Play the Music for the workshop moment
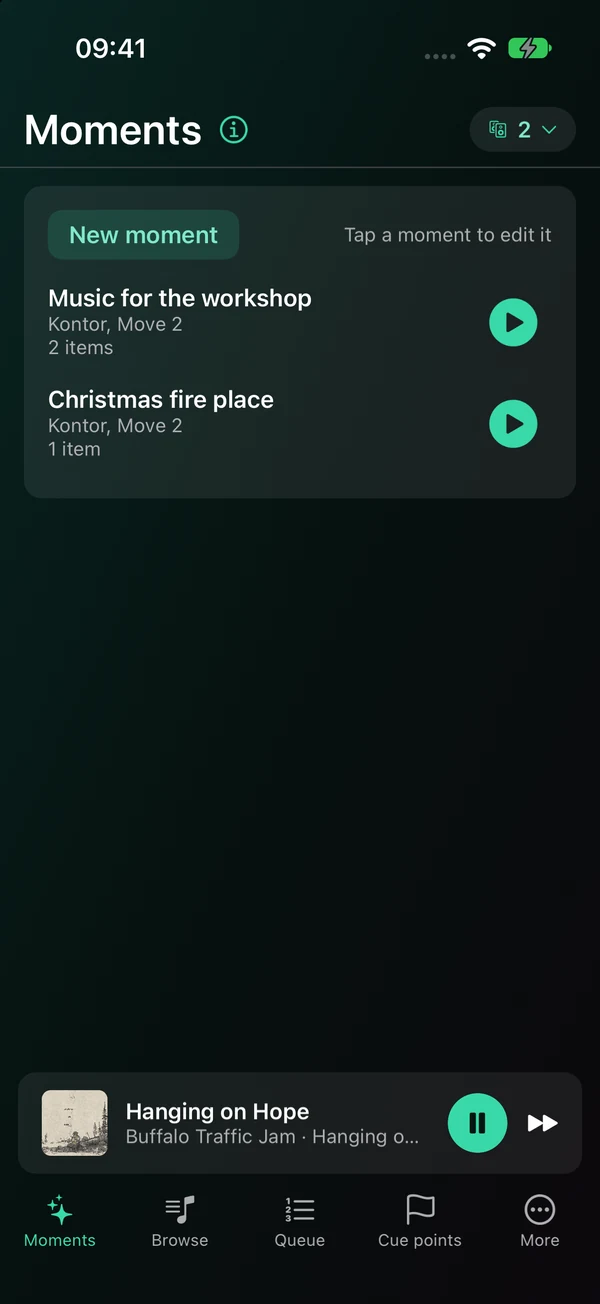 pyautogui.click(x=513, y=323)
